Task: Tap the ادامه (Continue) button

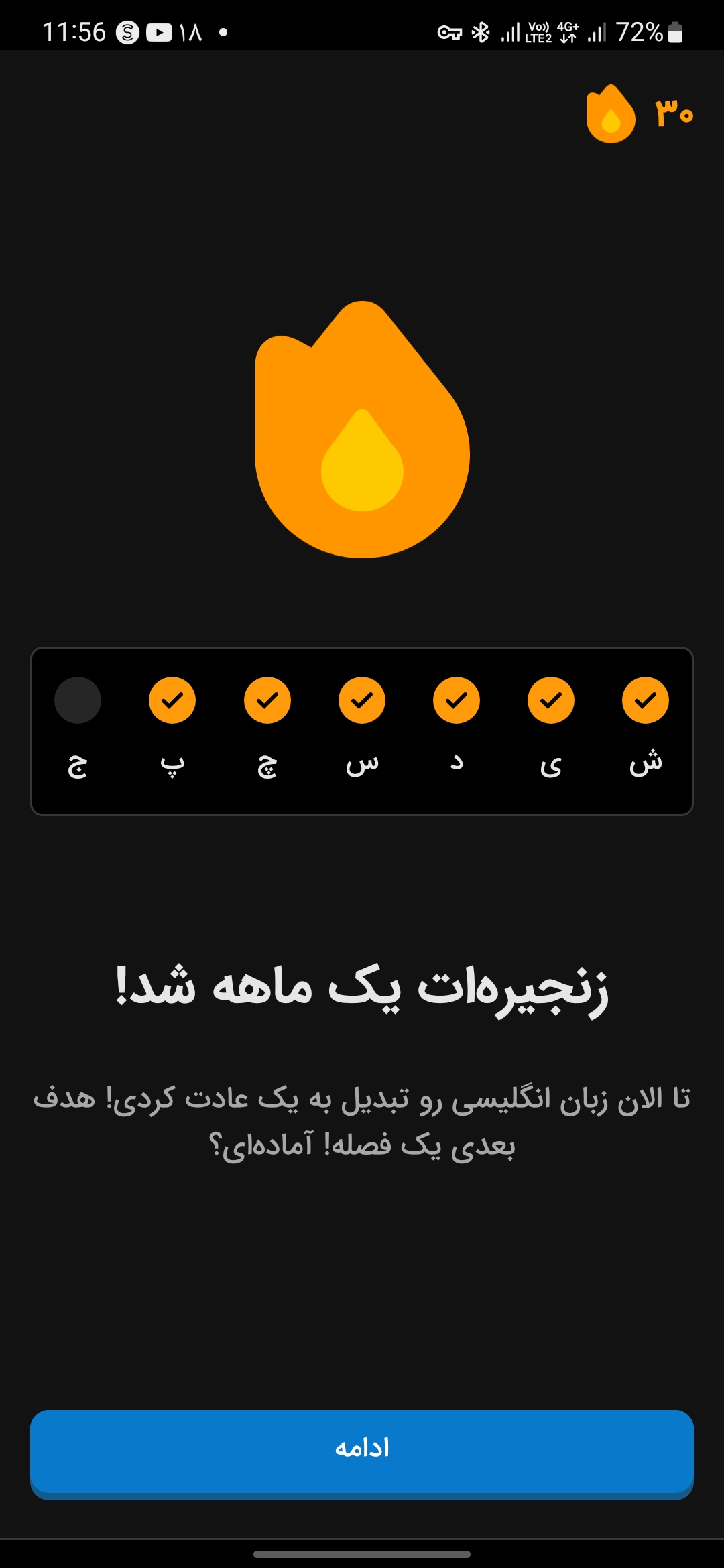Action: [362, 1454]
